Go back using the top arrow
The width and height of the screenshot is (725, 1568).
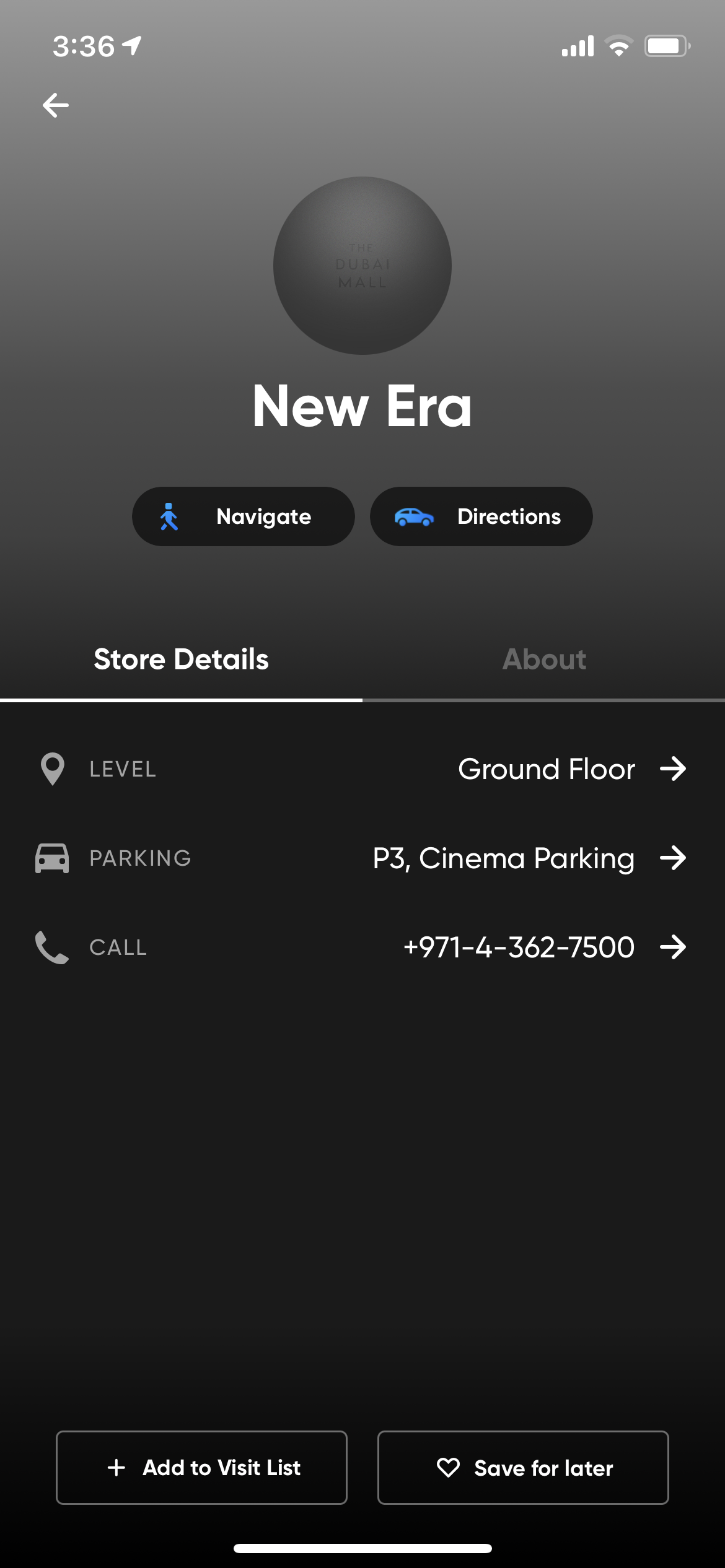56,105
